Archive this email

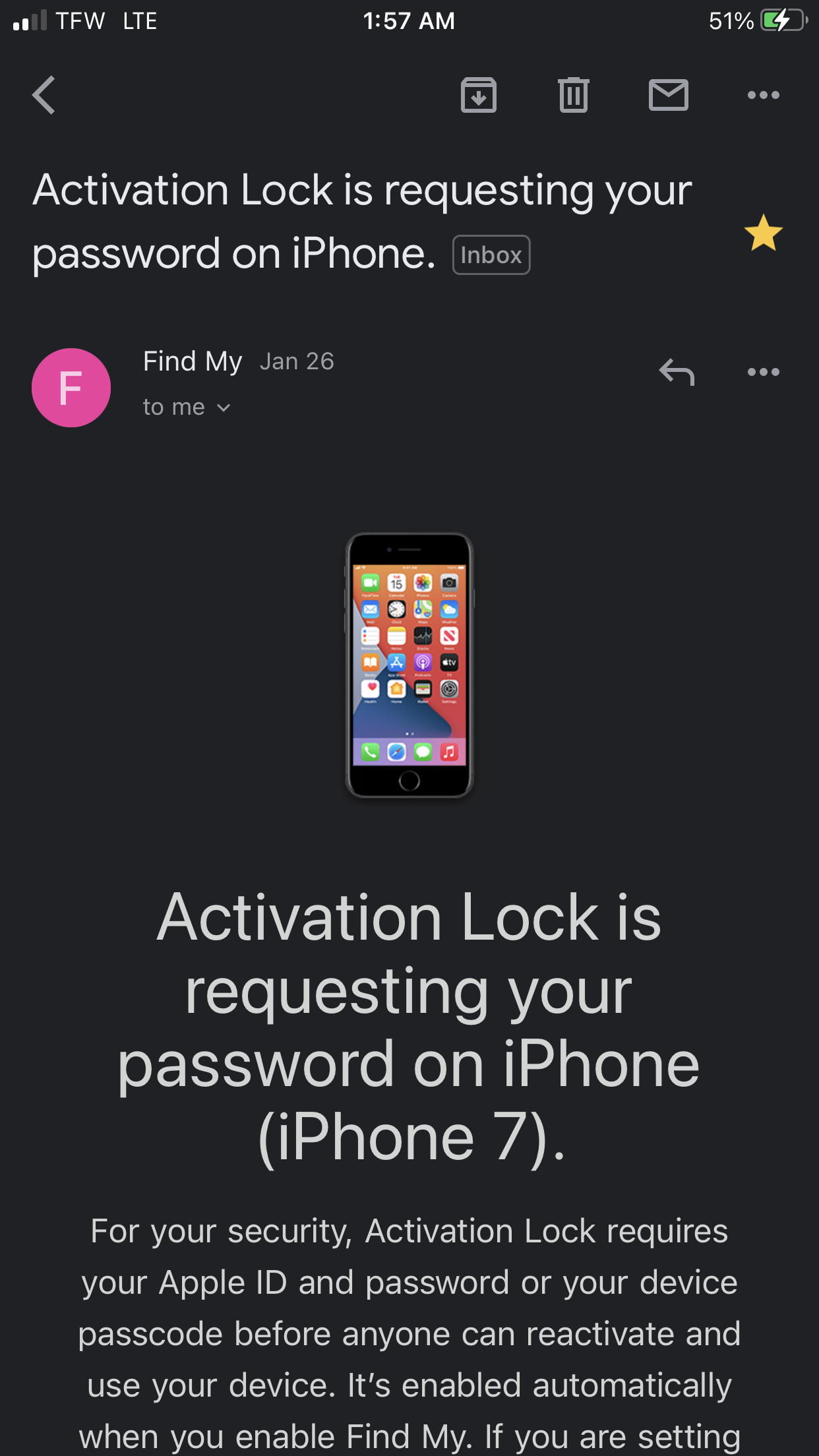(478, 95)
